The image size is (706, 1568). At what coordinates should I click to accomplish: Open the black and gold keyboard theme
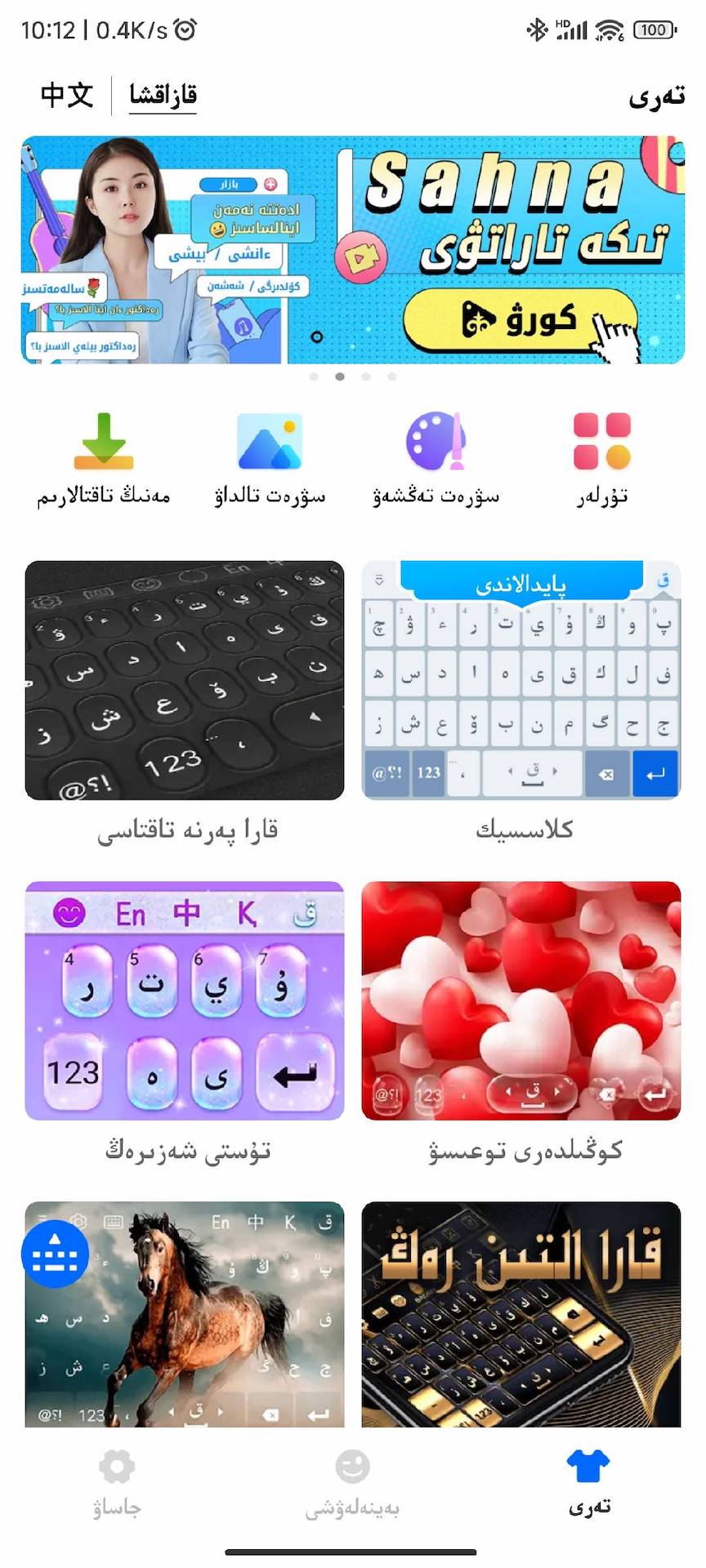(x=521, y=1315)
